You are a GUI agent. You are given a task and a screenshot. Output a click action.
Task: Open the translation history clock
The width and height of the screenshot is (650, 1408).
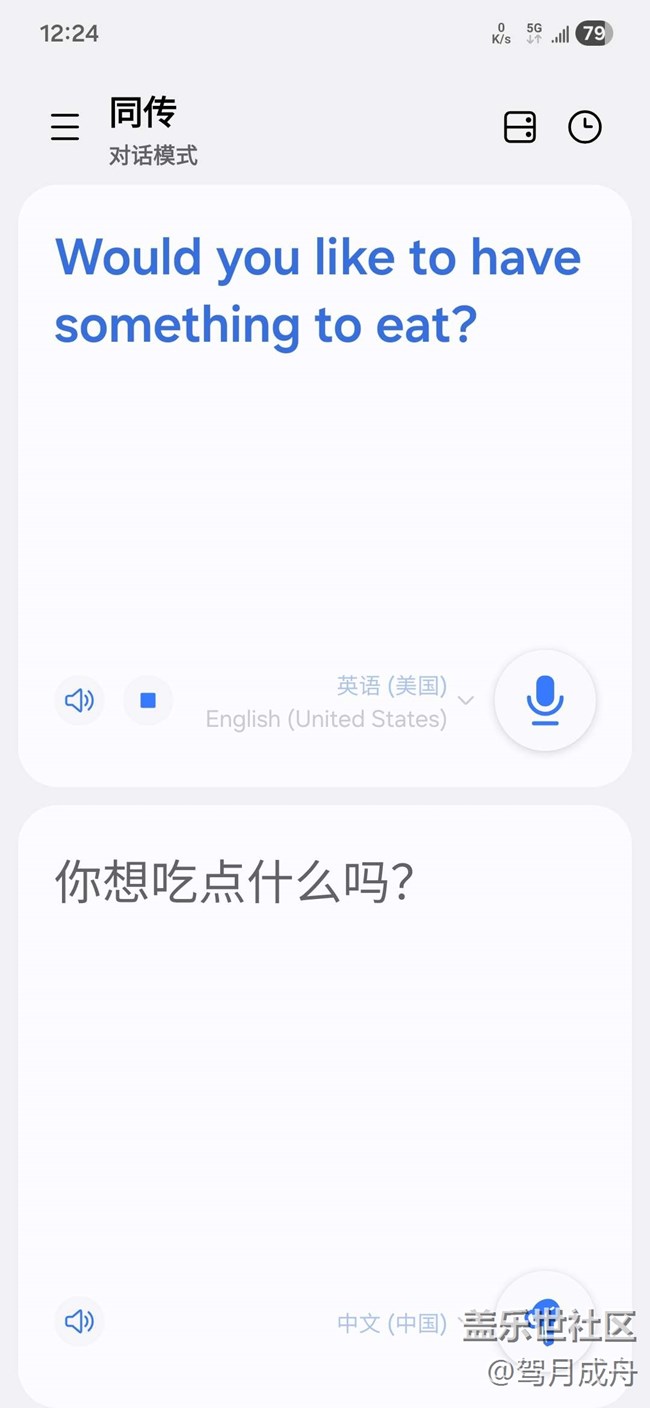point(585,127)
